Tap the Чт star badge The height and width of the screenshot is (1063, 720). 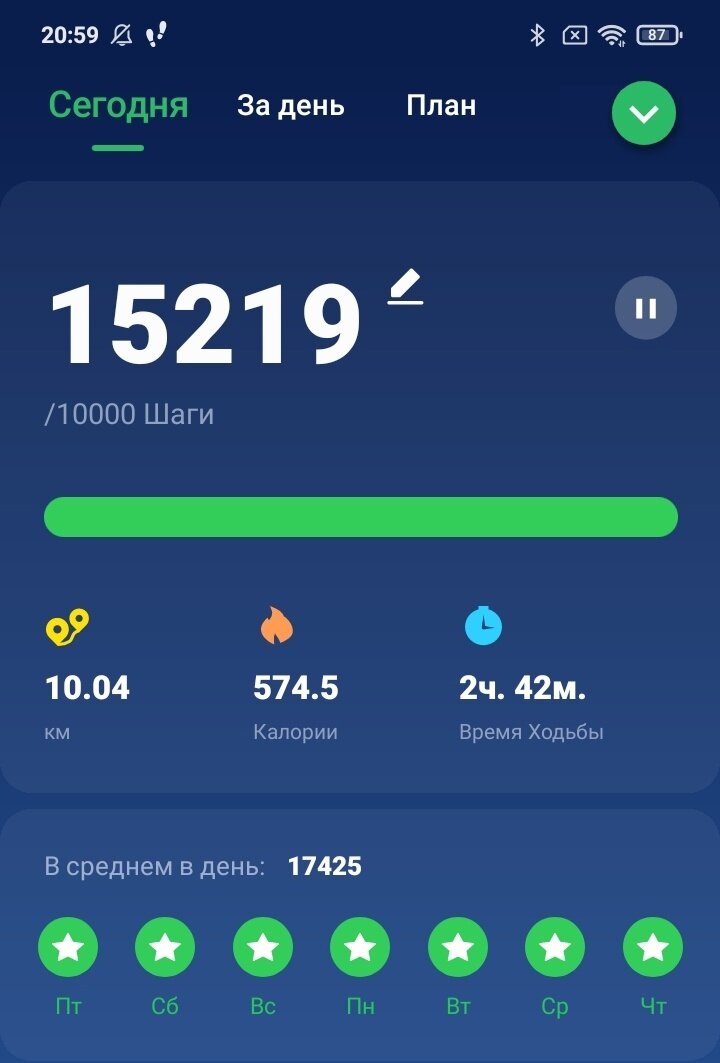(x=653, y=947)
